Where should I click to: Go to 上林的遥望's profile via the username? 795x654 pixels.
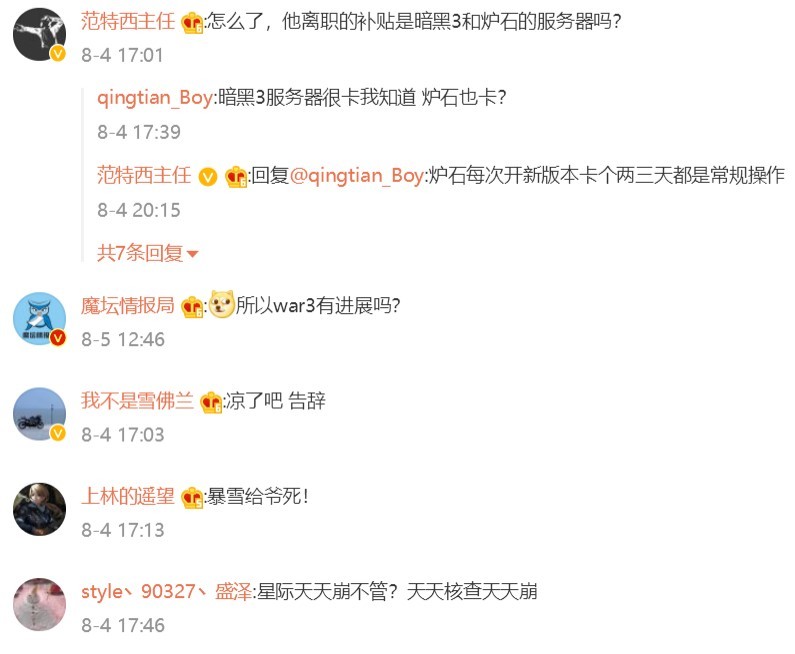click(x=127, y=496)
